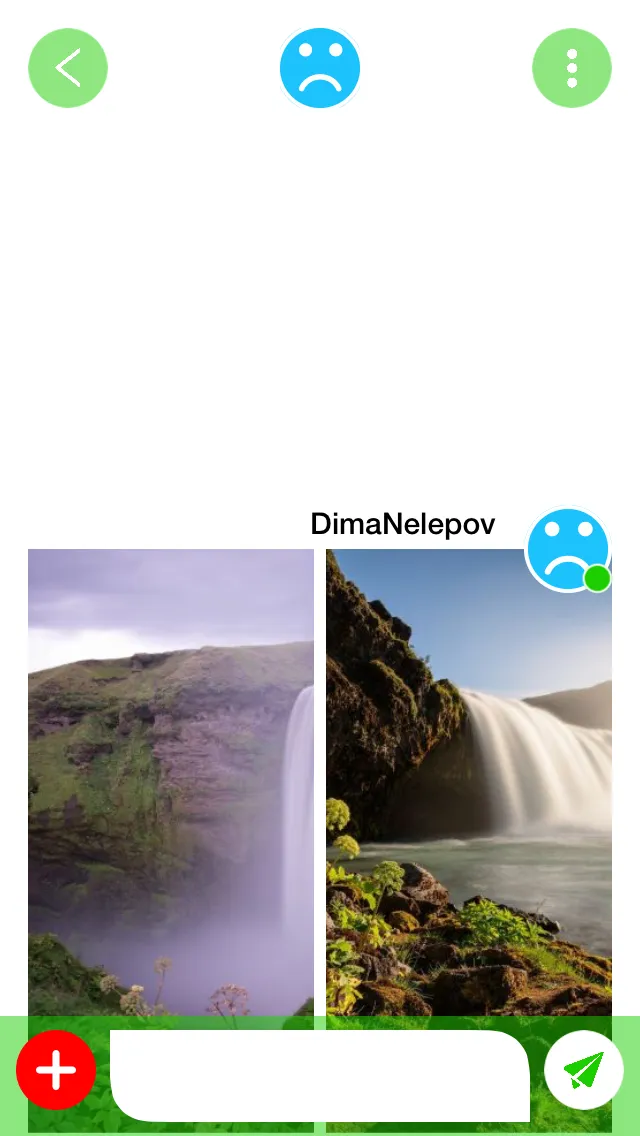Tap the red plus attach button

point(56,1070)
